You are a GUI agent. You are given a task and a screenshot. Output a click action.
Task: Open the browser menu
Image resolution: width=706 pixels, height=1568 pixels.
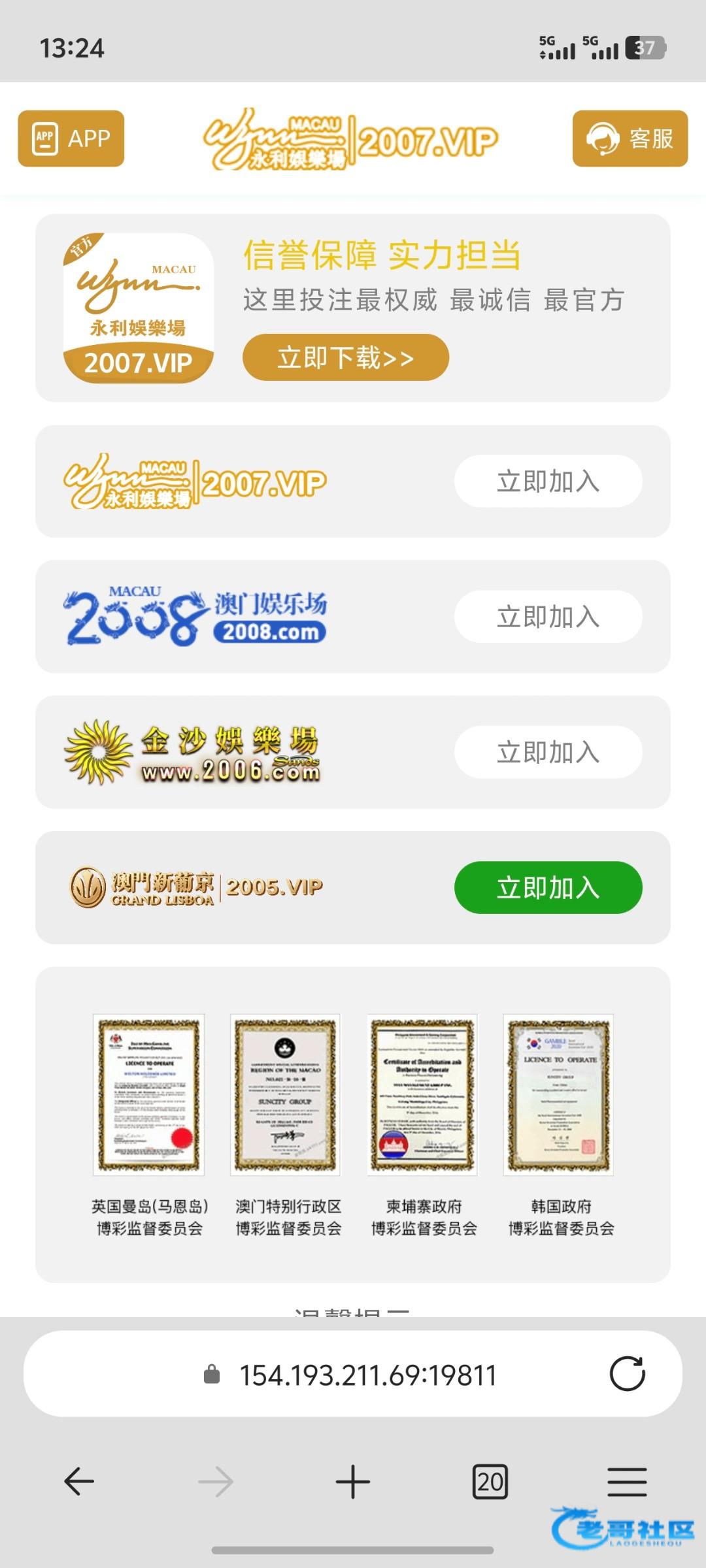click(x=627, y=1481)
